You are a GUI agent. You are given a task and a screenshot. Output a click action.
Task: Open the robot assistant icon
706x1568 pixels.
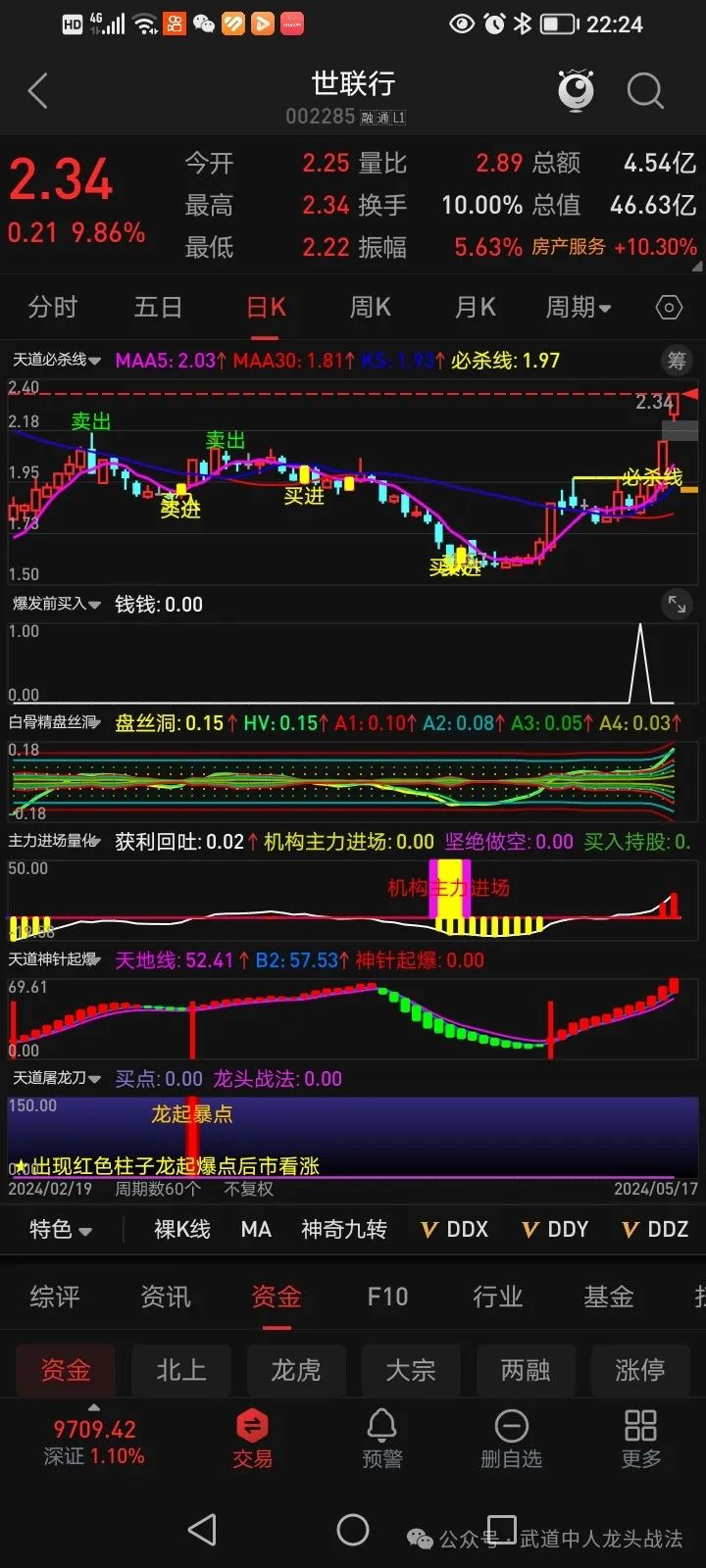click(577, 90)
